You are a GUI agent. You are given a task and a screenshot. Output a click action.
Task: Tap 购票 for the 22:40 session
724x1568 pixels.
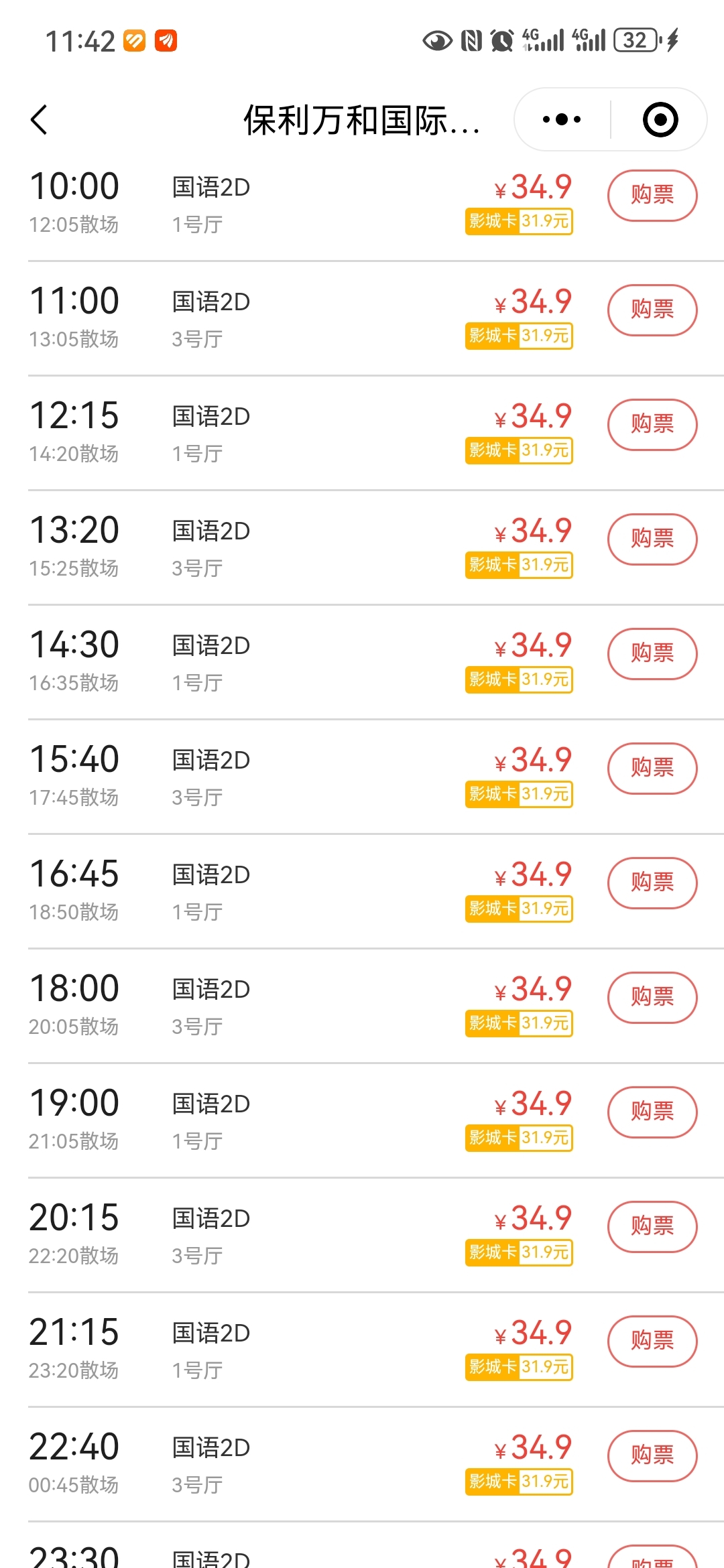[x=652, y=1456]
